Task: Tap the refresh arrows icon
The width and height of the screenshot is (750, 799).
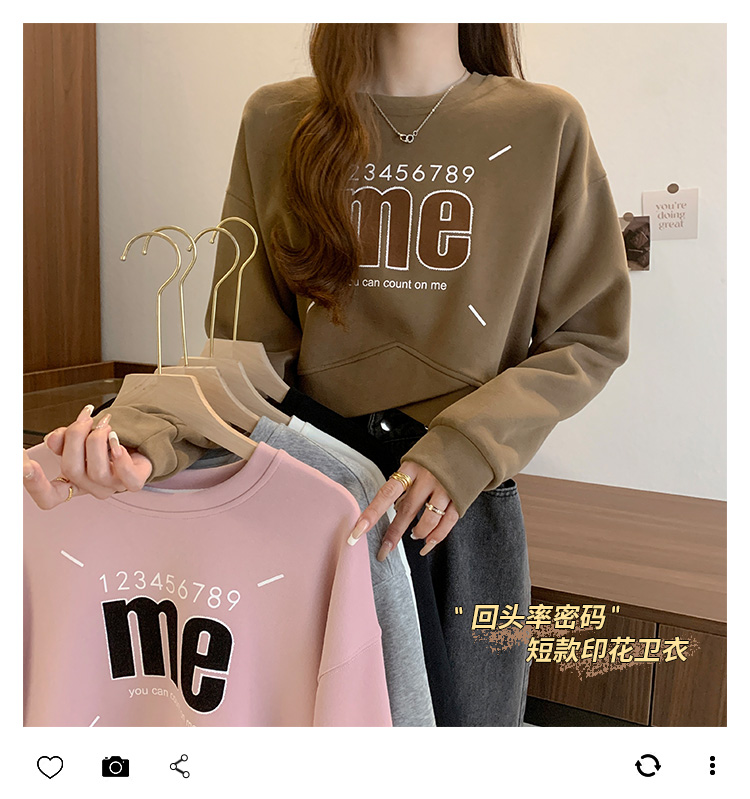Action: click(648, 766)
